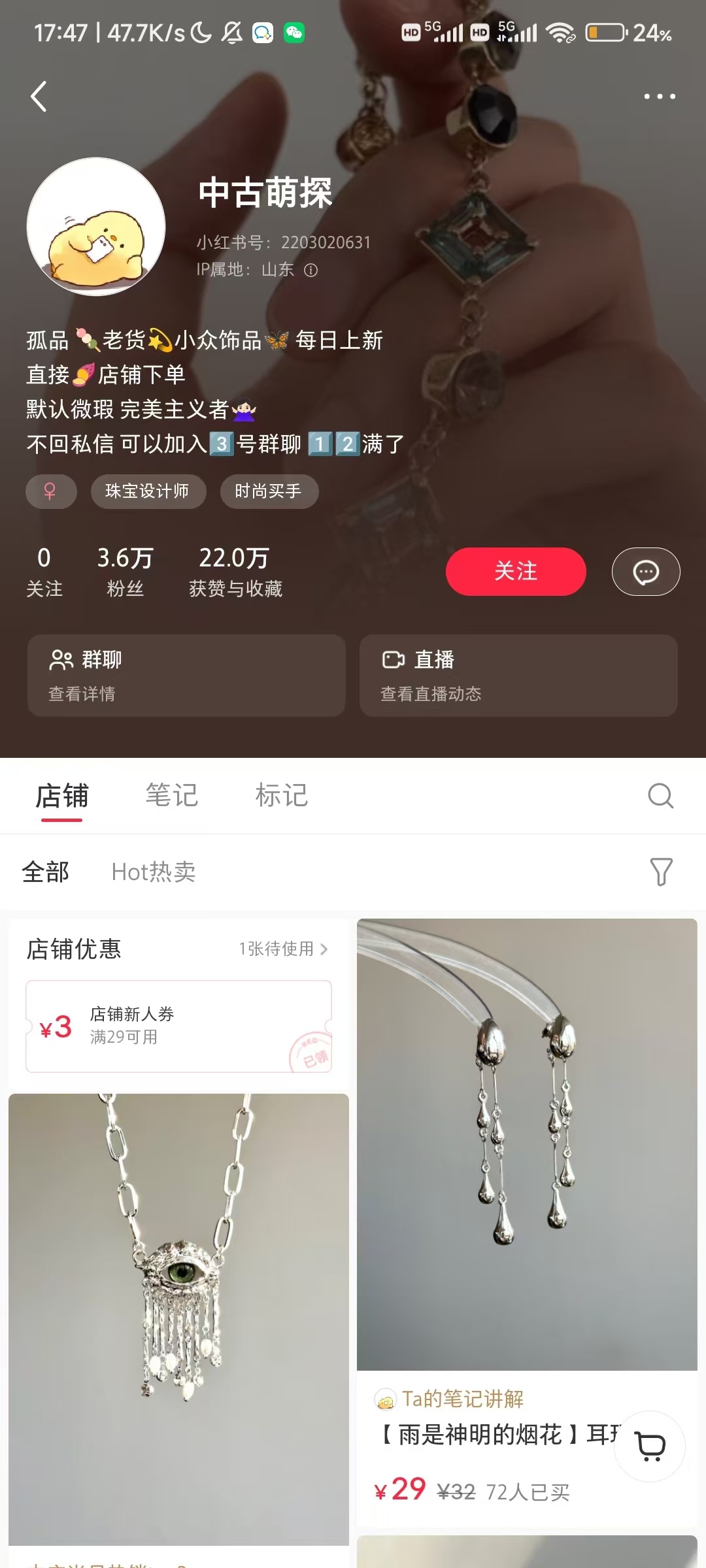Open the product filter funnel
The image size is (706, 1568).
coord(660,872)
